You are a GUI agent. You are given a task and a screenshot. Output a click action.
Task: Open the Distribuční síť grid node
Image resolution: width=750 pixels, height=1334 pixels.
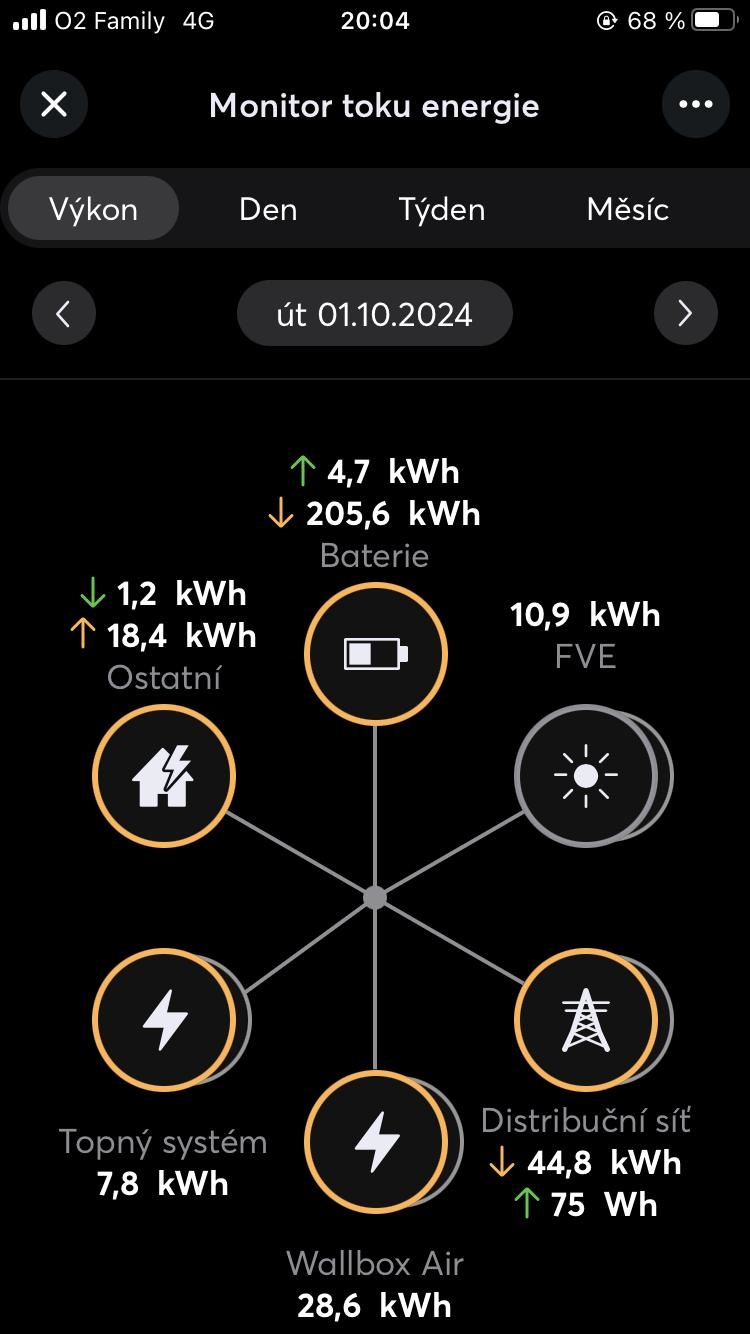coord(587,1020)
